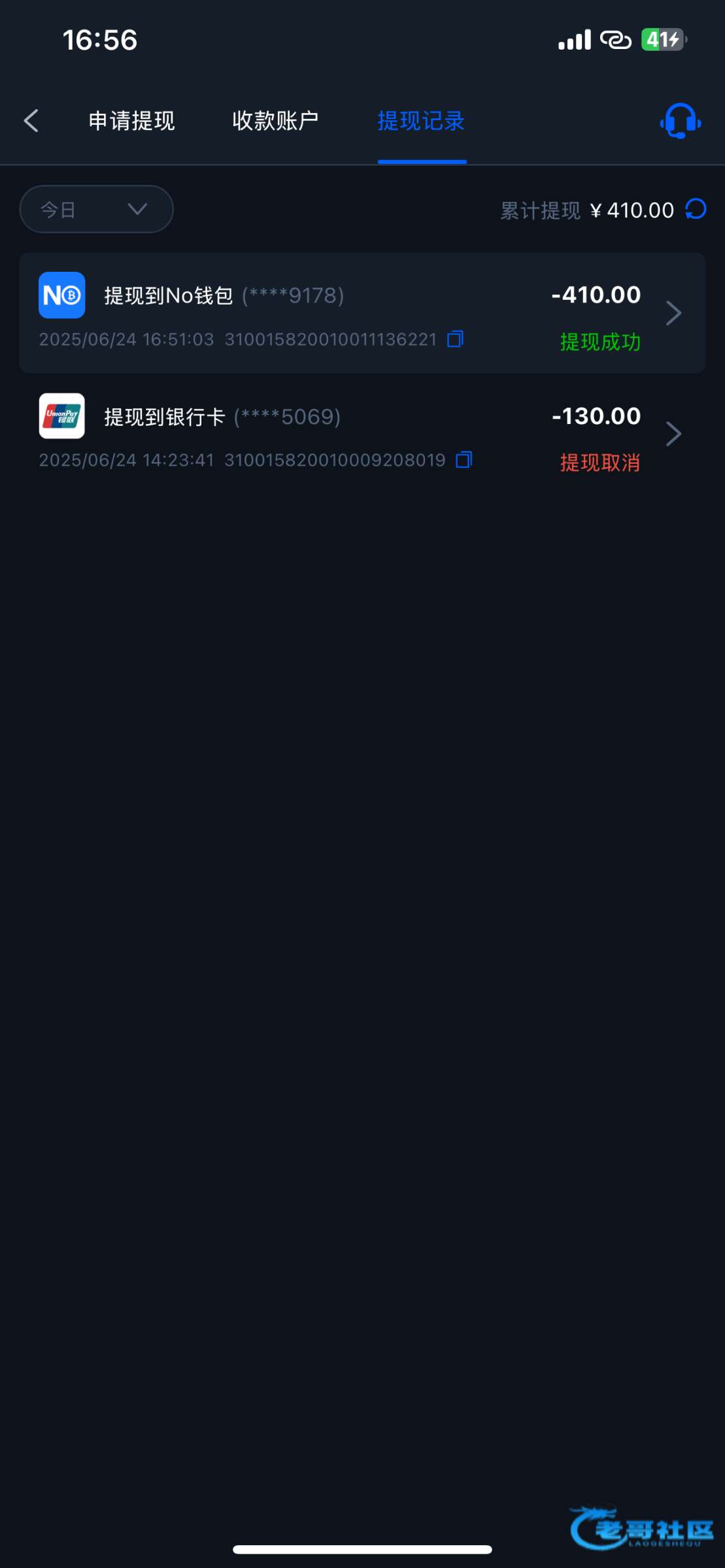Copy order number ending 1136221
The height and width of the screenshot is (1568, 725).
pyautogui.click(x=455, y=339)
